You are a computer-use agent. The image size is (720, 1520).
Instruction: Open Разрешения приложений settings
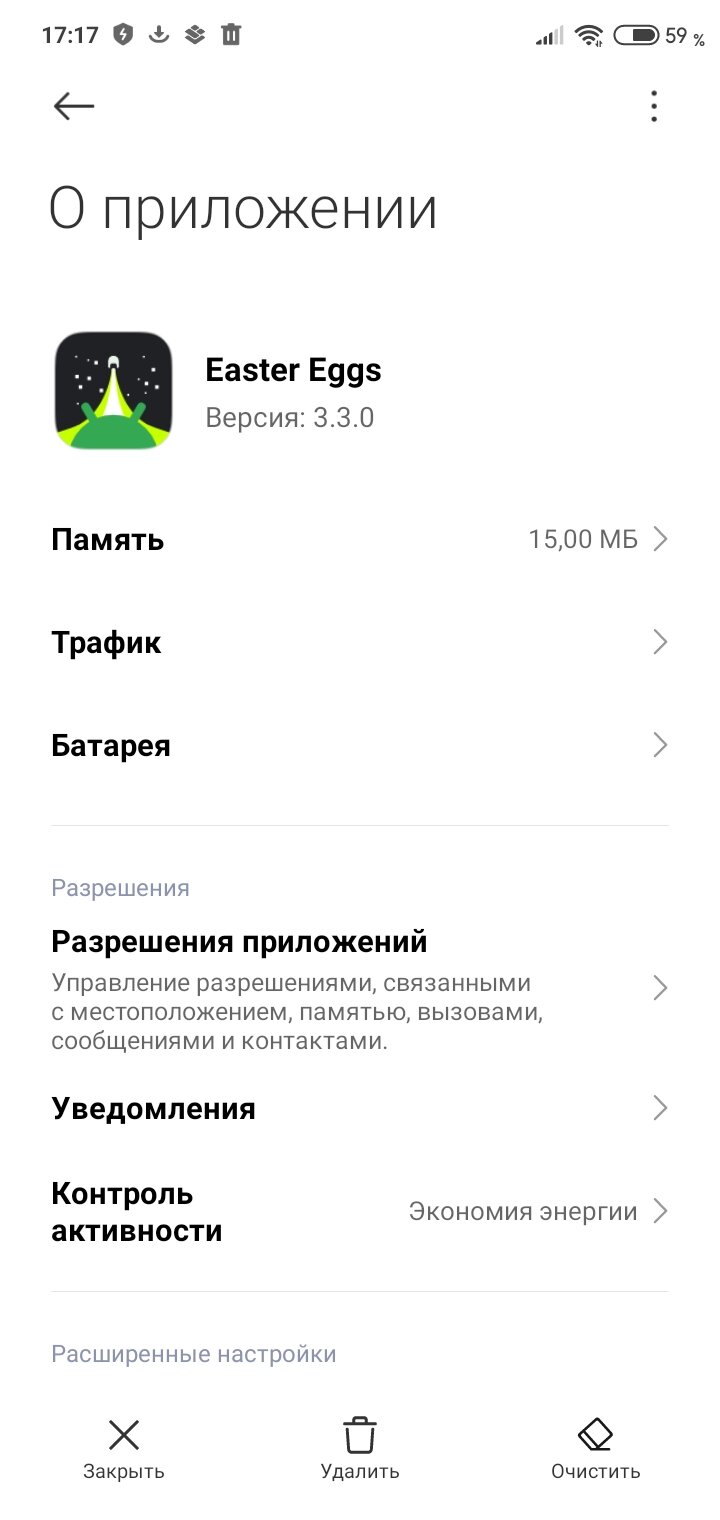pyautogui.click(x=360, y=988)
